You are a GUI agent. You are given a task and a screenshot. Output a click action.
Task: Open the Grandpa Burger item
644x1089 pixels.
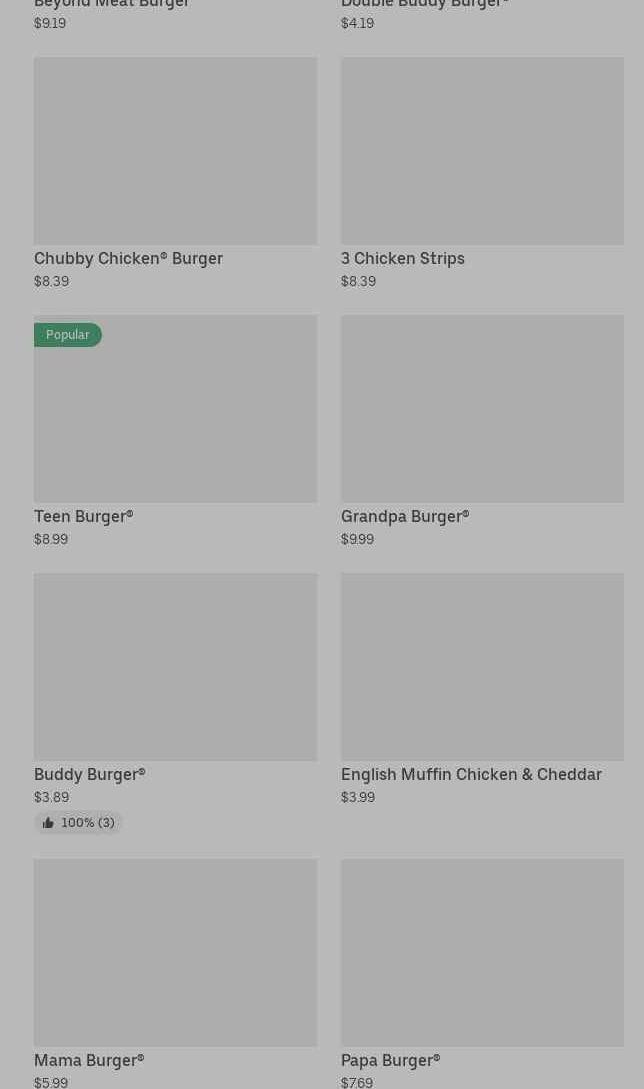[x=482, y=410]
